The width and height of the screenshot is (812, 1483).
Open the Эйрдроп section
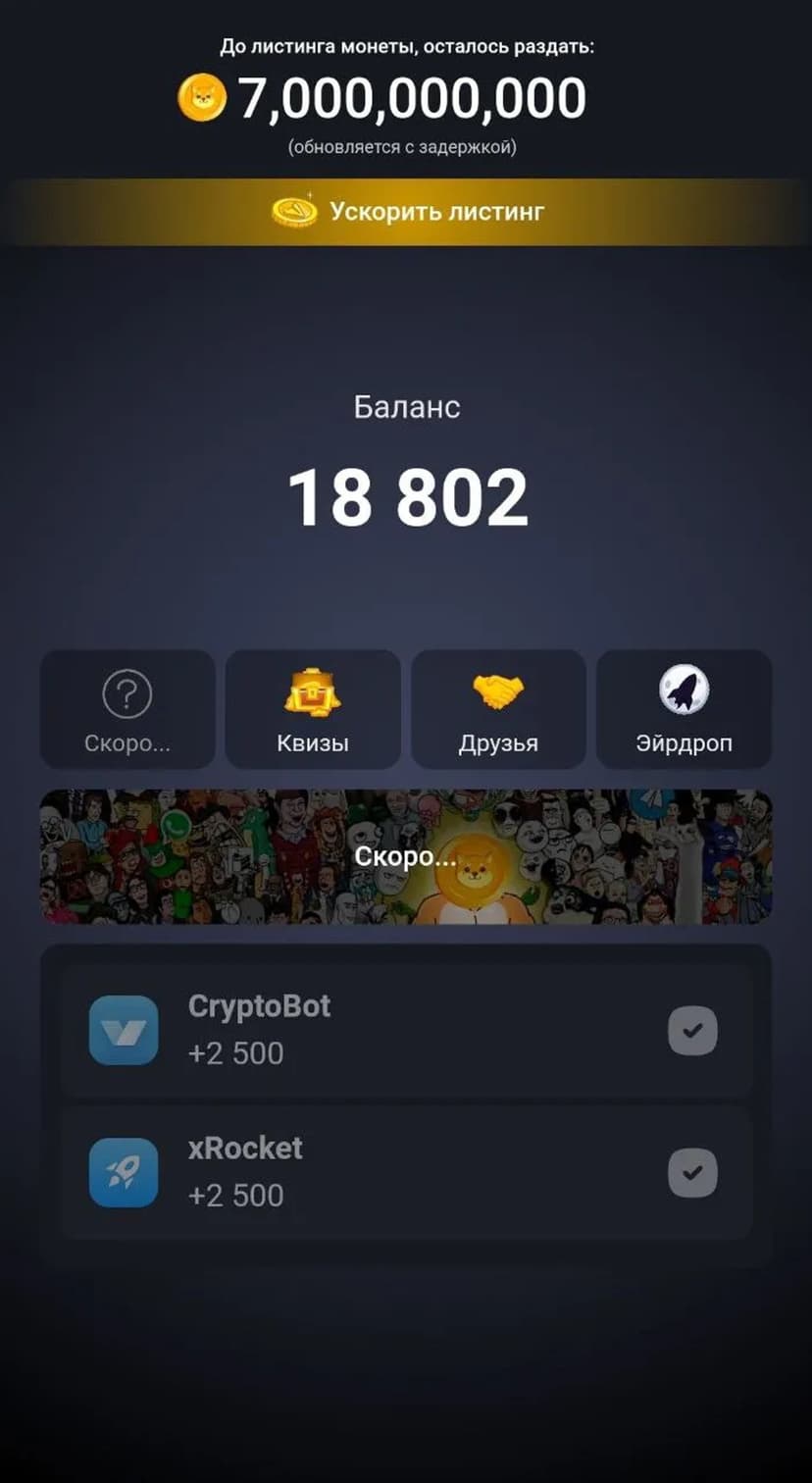684,709
